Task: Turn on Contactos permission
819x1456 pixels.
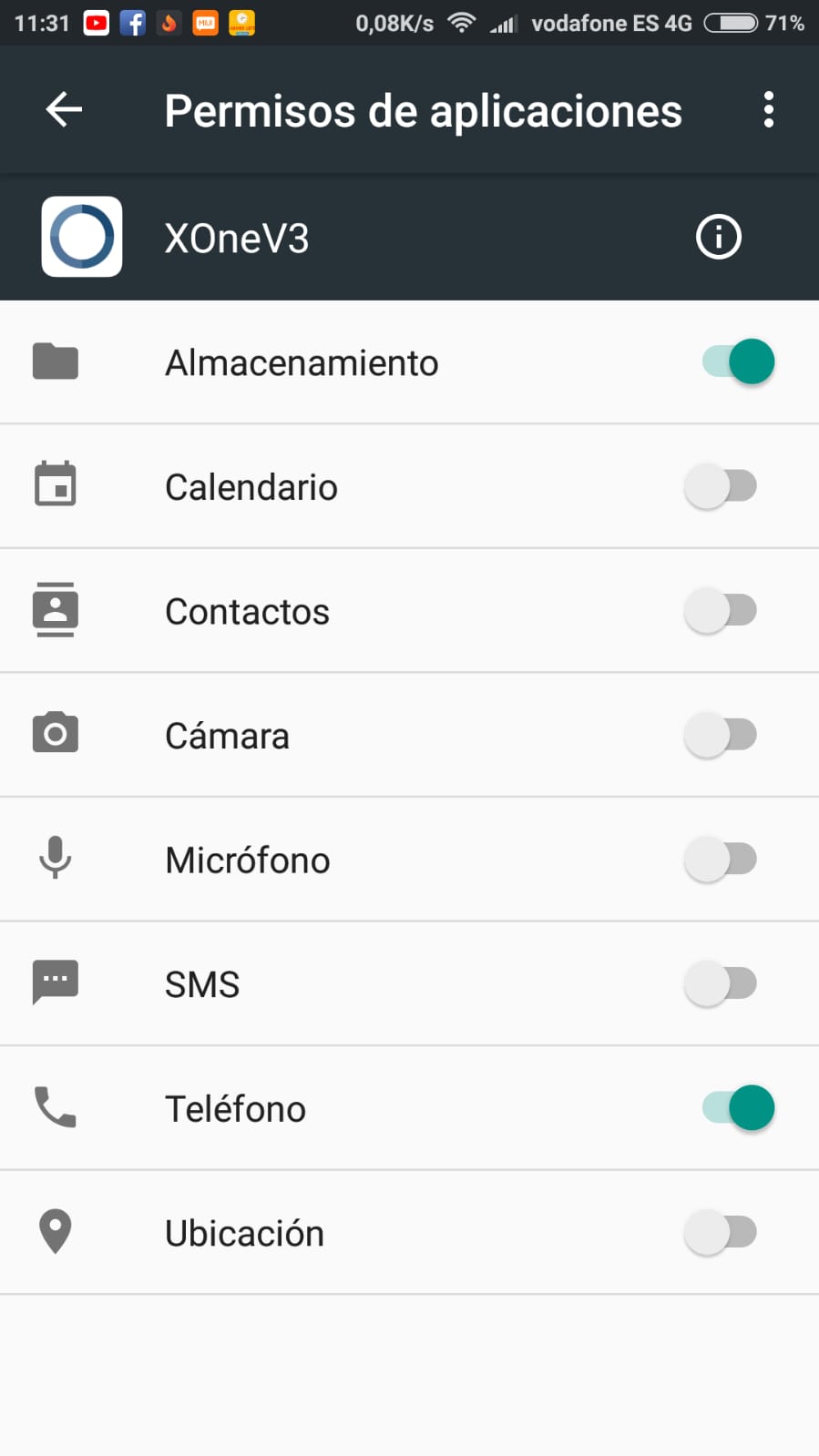Action: (x=721, y=611)
